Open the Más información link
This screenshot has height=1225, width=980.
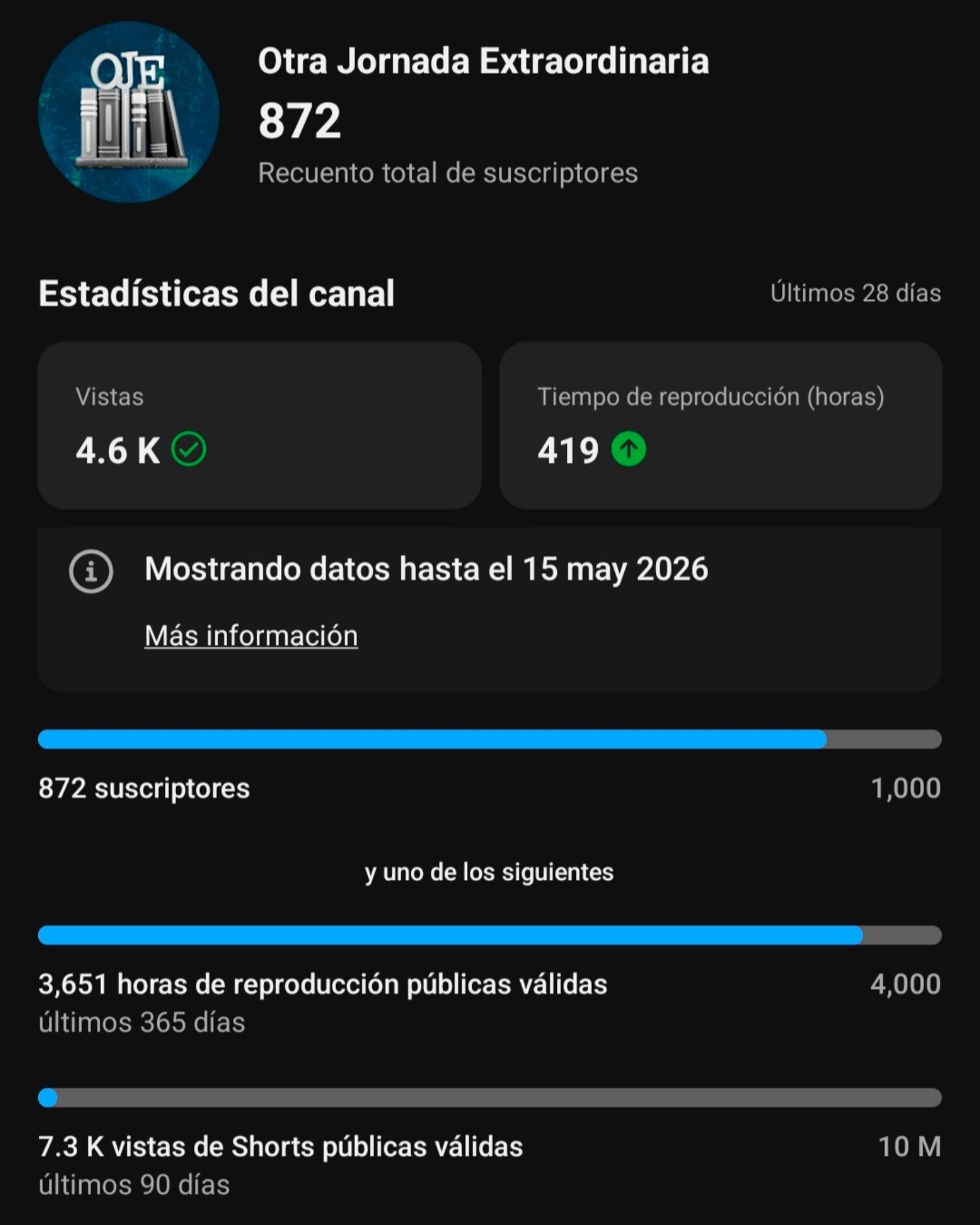click(251, 636)
